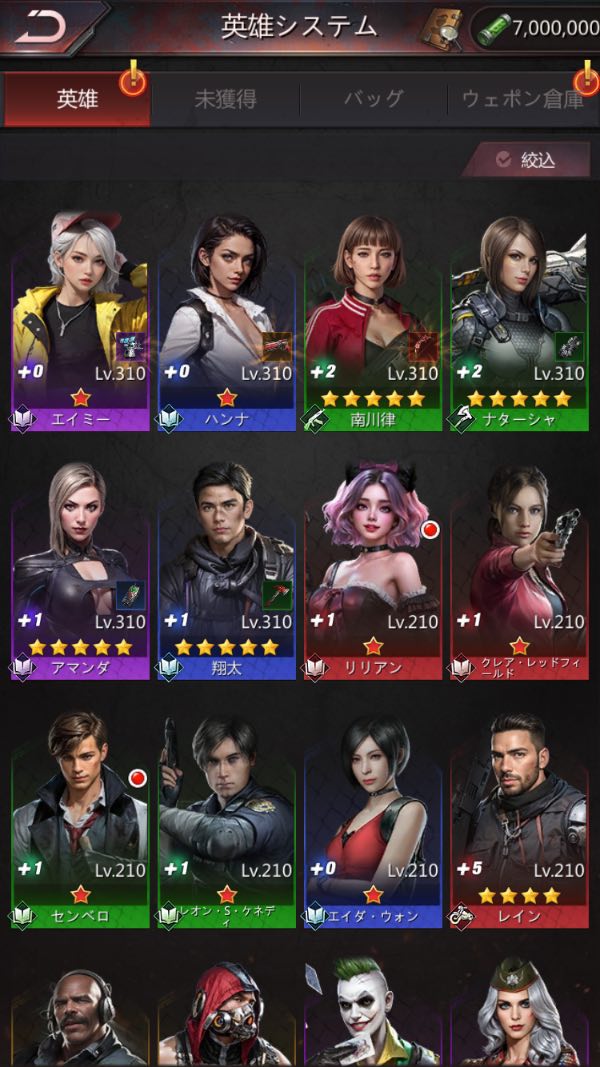Viewport: 600px width, 1067px height.
Task: Tap the 絞込 filter button
Action: tap(526, 160)
